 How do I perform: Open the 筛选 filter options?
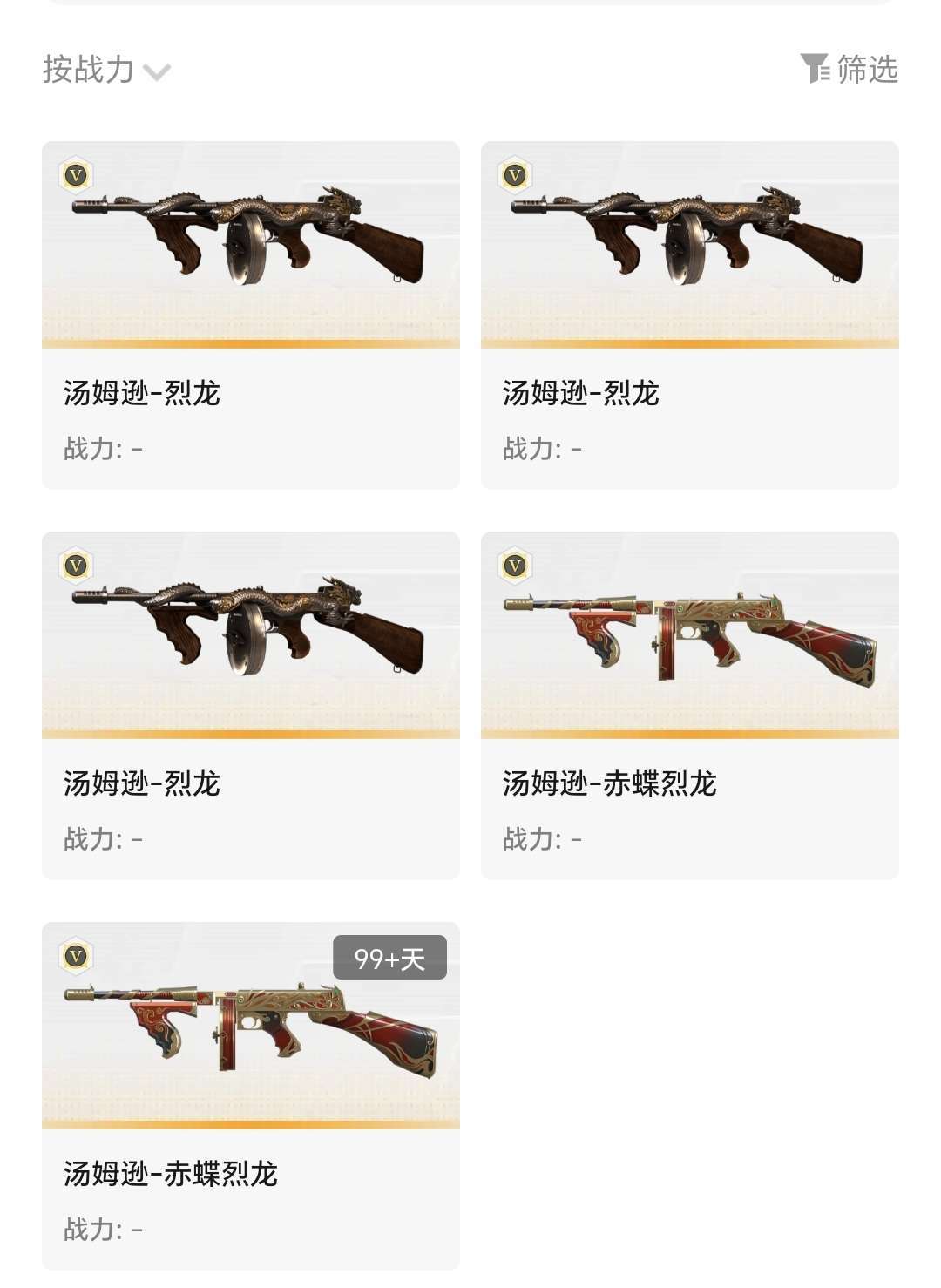[849, 69]
